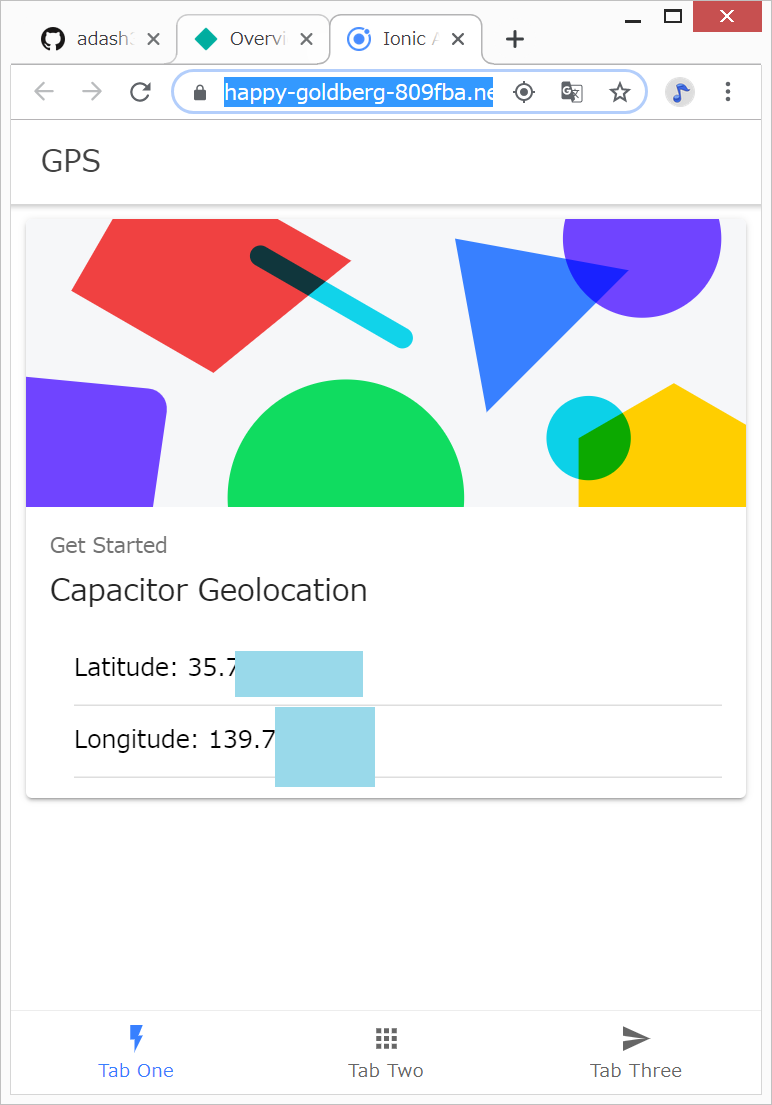Open the location permission icon
This screenshot has width=772, height=1105.
pos(524,92)
